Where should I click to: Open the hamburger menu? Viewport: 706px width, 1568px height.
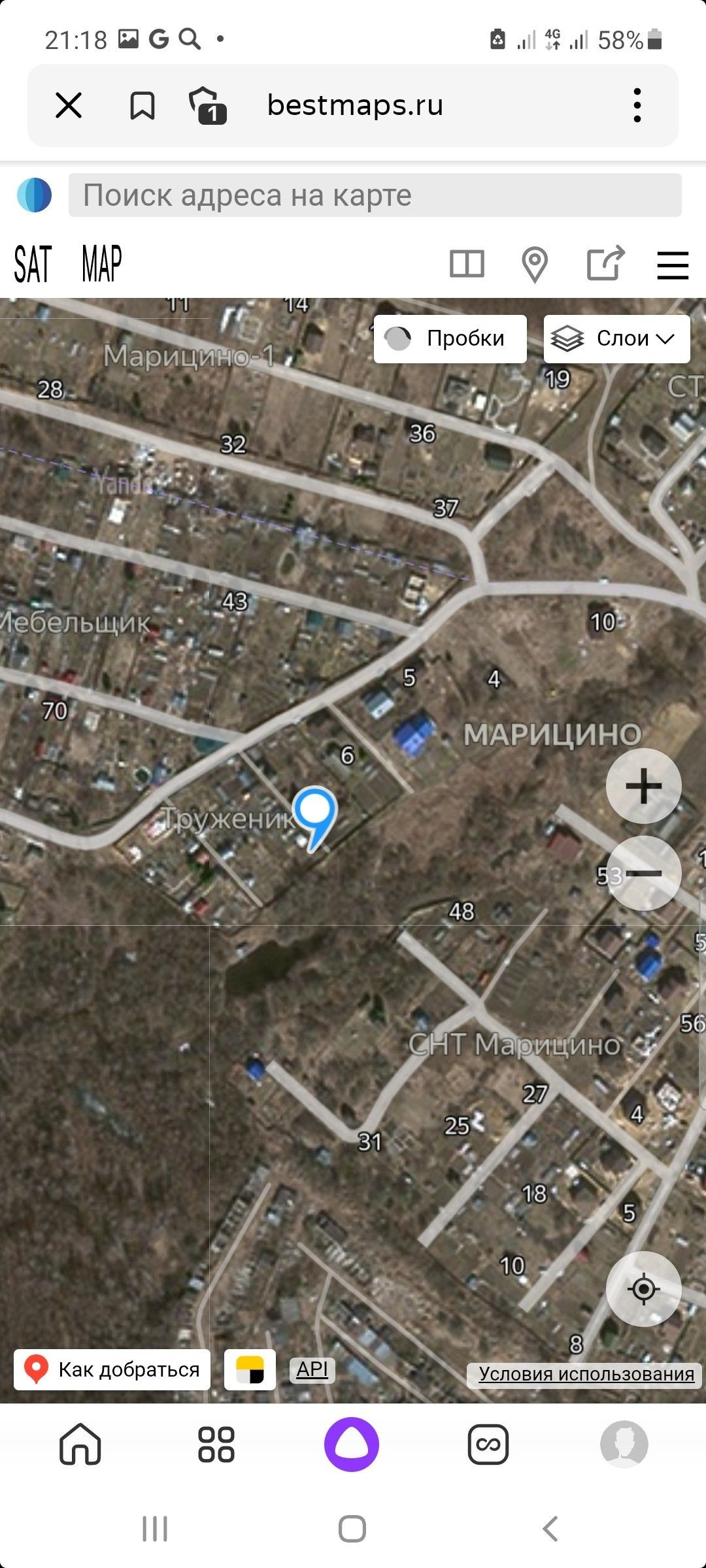tap(673, 265)
